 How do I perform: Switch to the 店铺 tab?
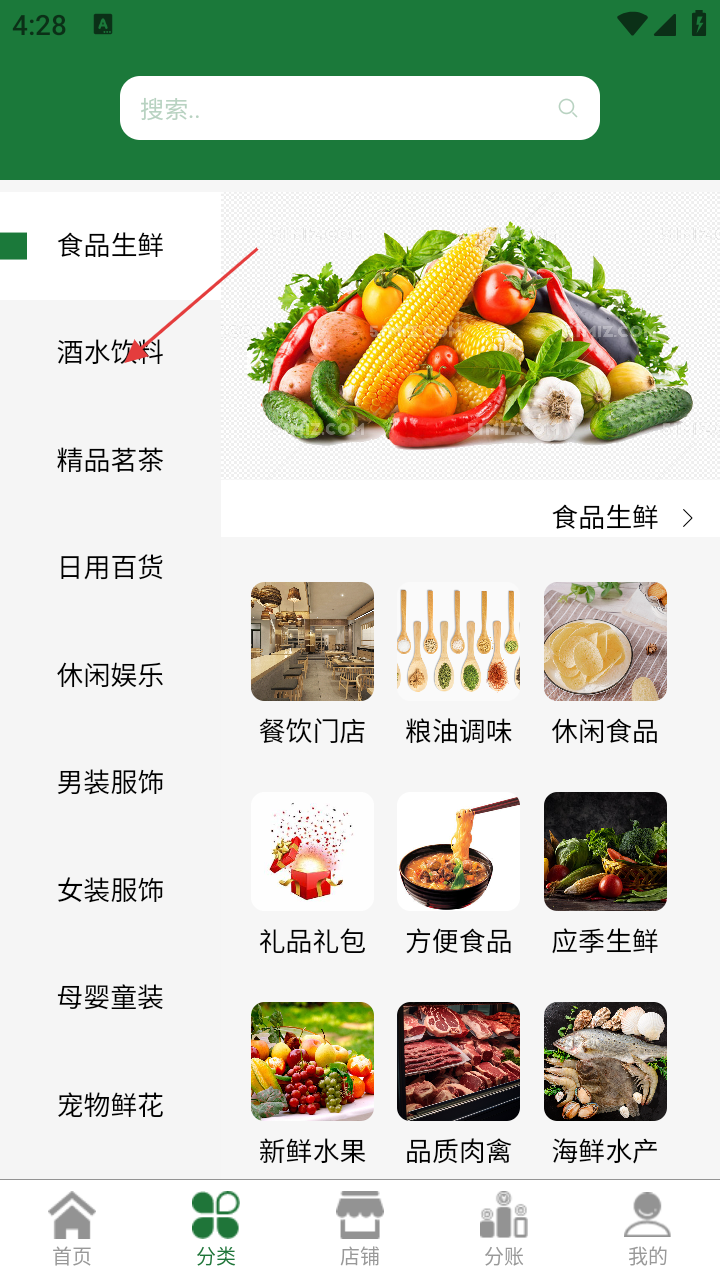point(360,1229)
